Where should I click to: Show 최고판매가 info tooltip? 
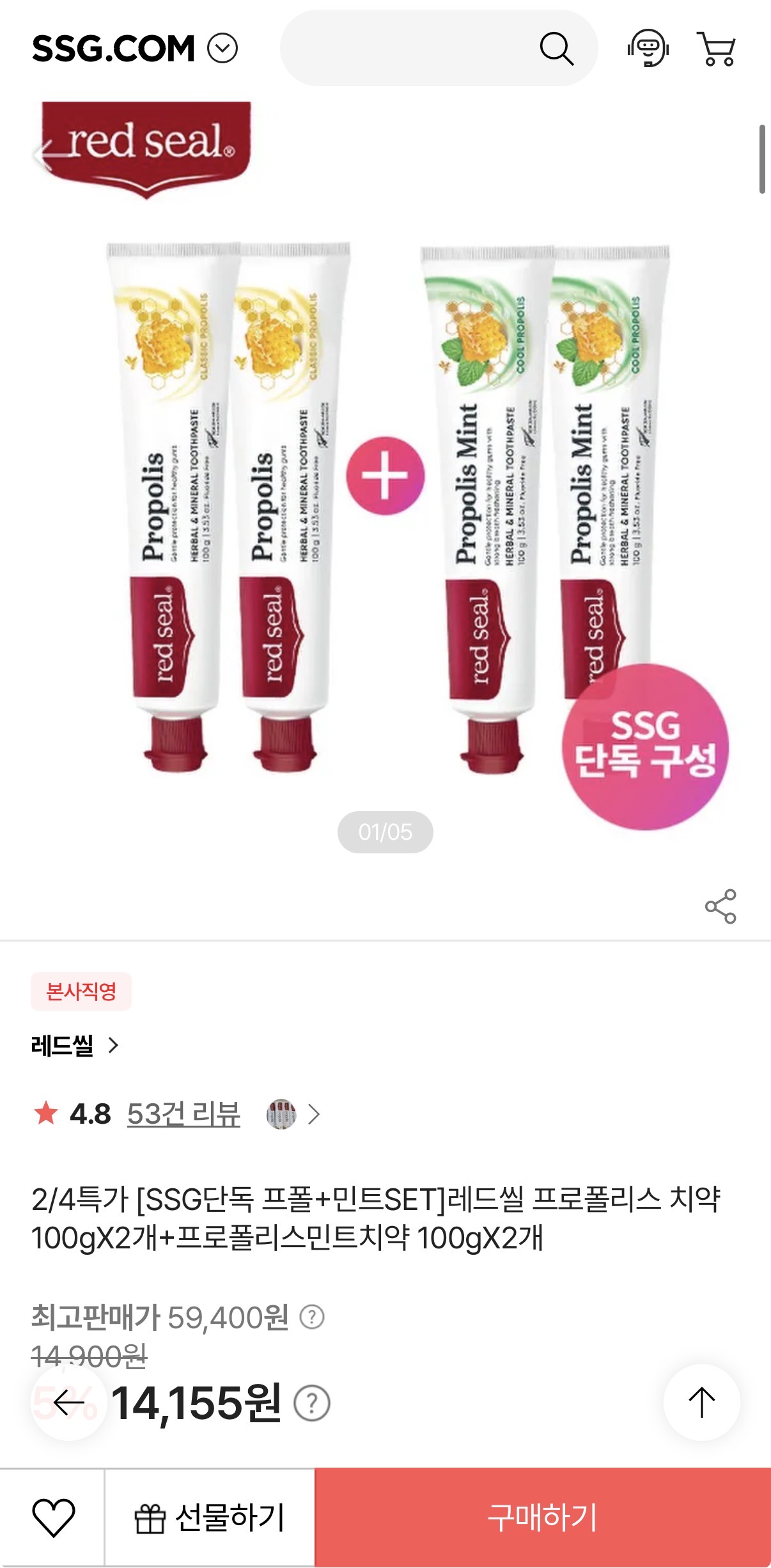tap(312, 1317)
